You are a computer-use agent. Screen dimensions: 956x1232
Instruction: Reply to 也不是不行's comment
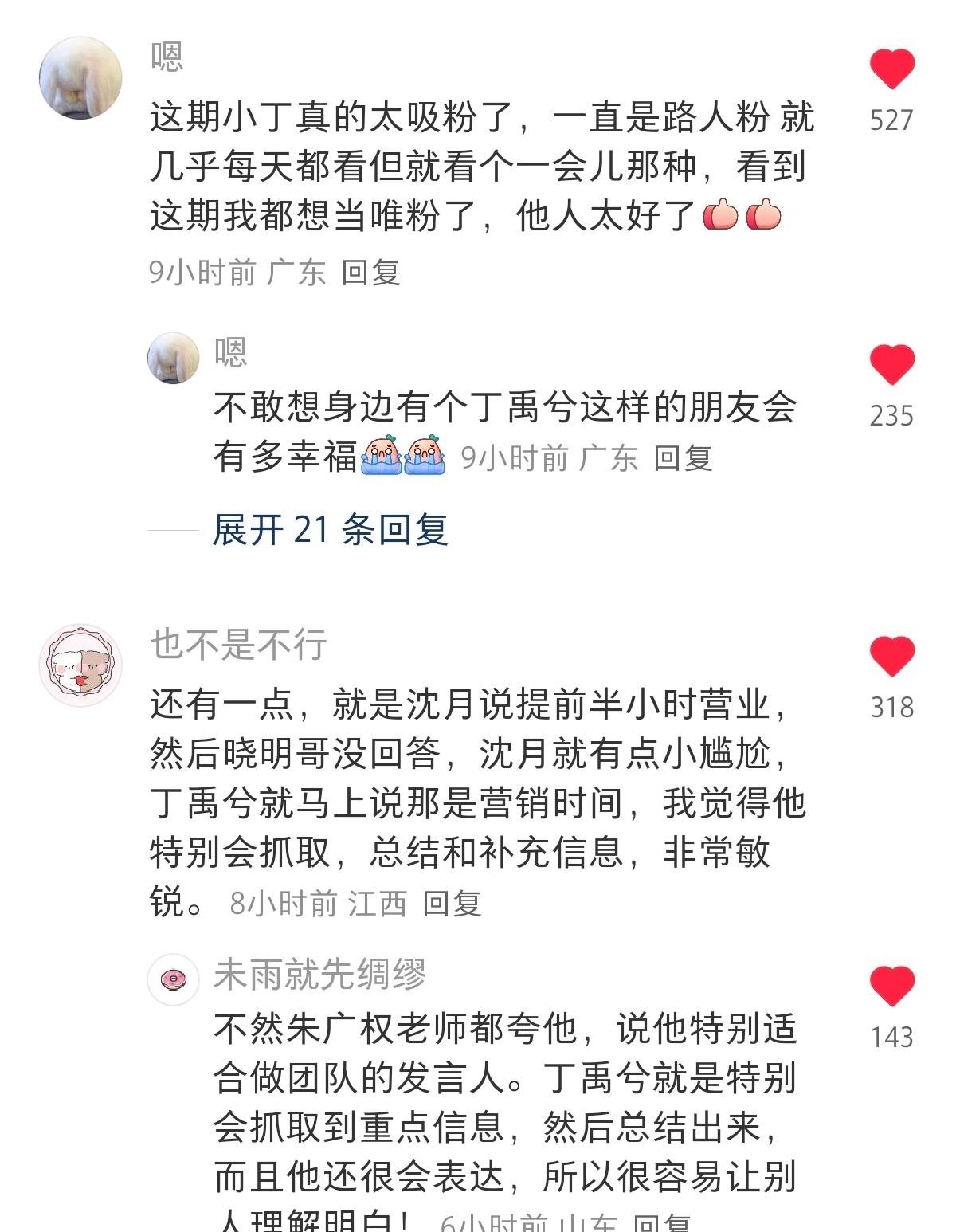(x=452, y=904)
